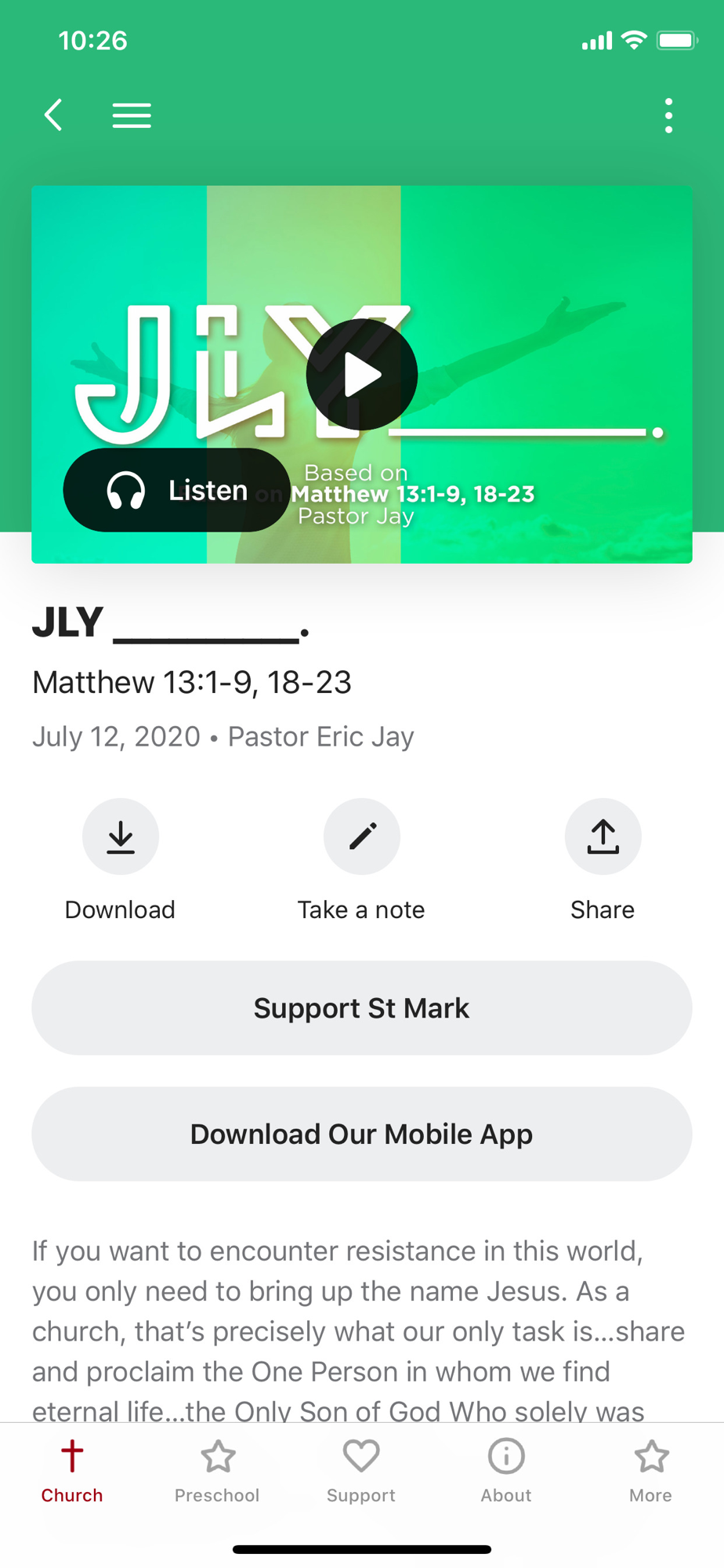
Task: Open Support St Mark
Action: (x=362, y=1008)
